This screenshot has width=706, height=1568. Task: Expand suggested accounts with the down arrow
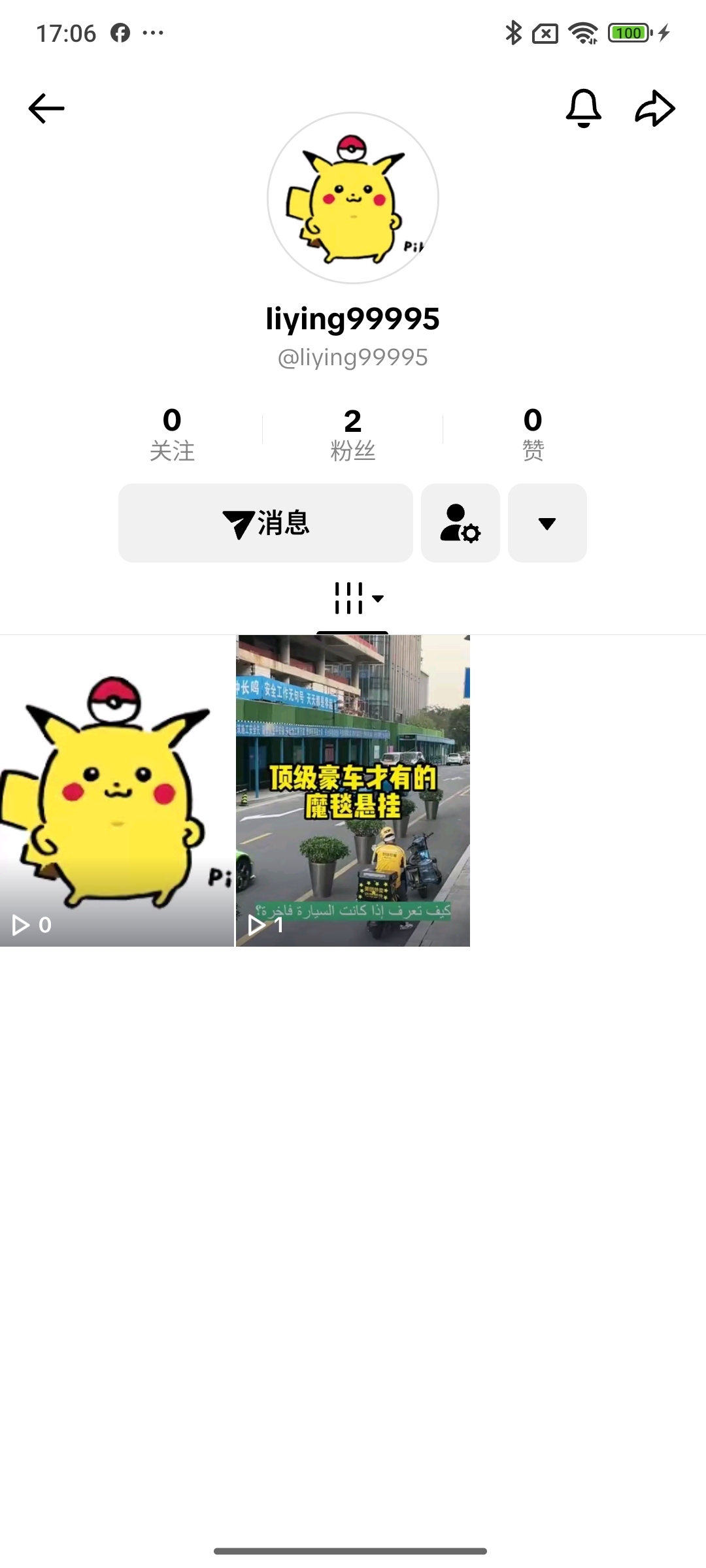[x=547, y=523]
